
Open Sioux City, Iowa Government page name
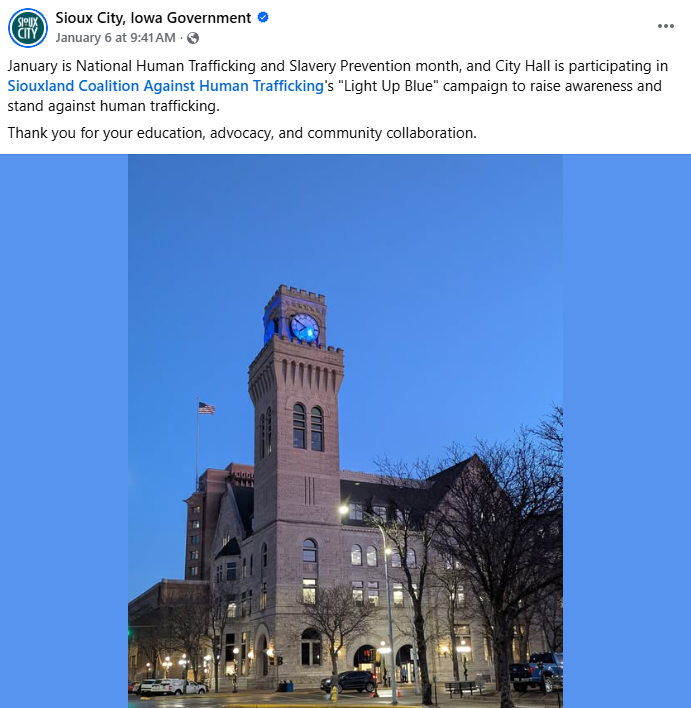153,18
